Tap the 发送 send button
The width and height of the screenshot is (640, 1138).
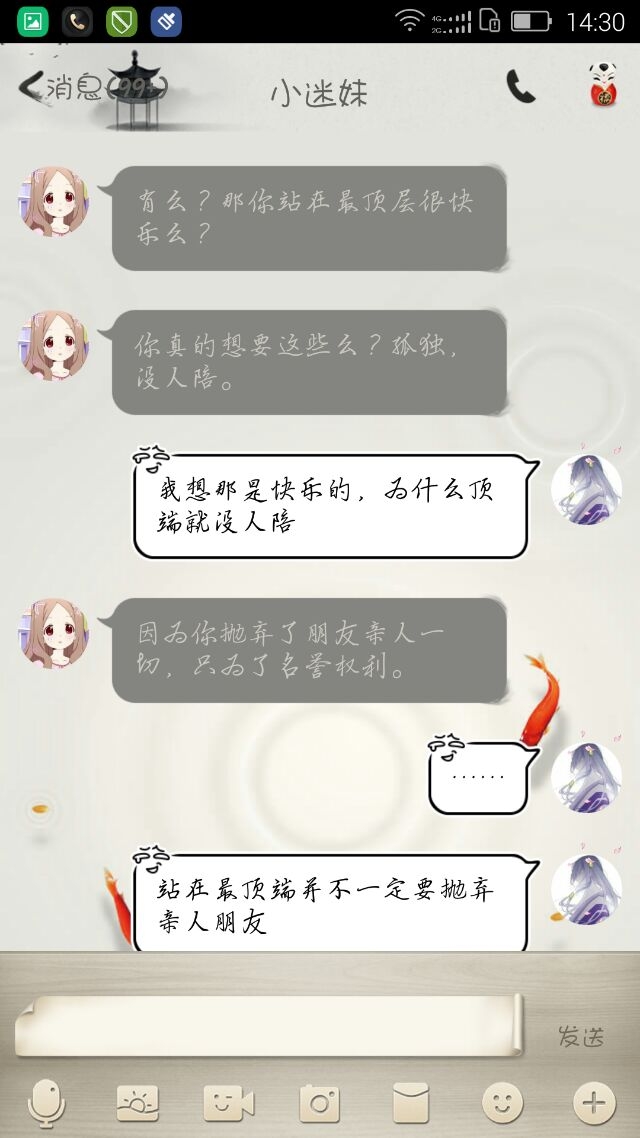(580, 1036)
